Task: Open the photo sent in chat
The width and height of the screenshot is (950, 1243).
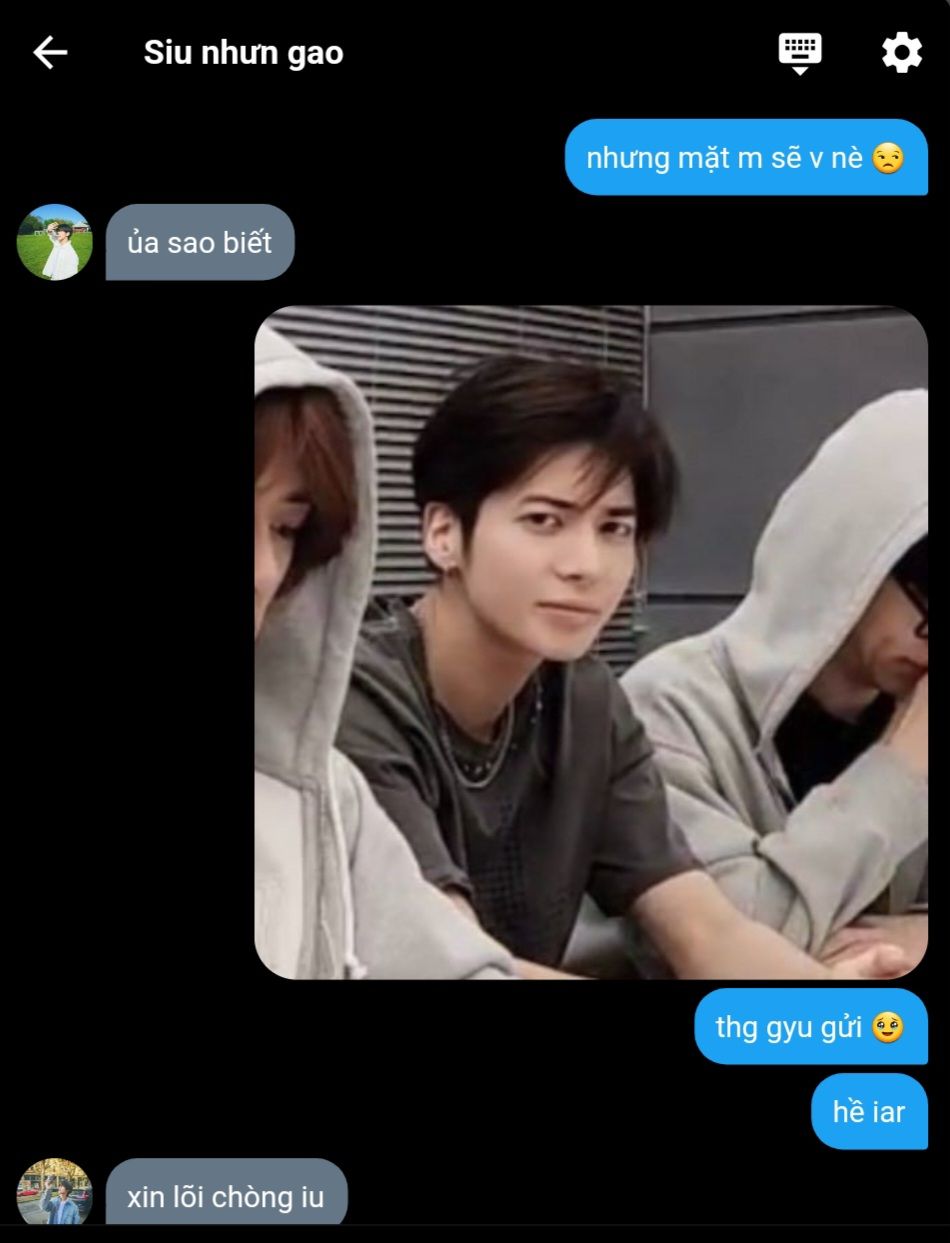Action: coord(591,642)
